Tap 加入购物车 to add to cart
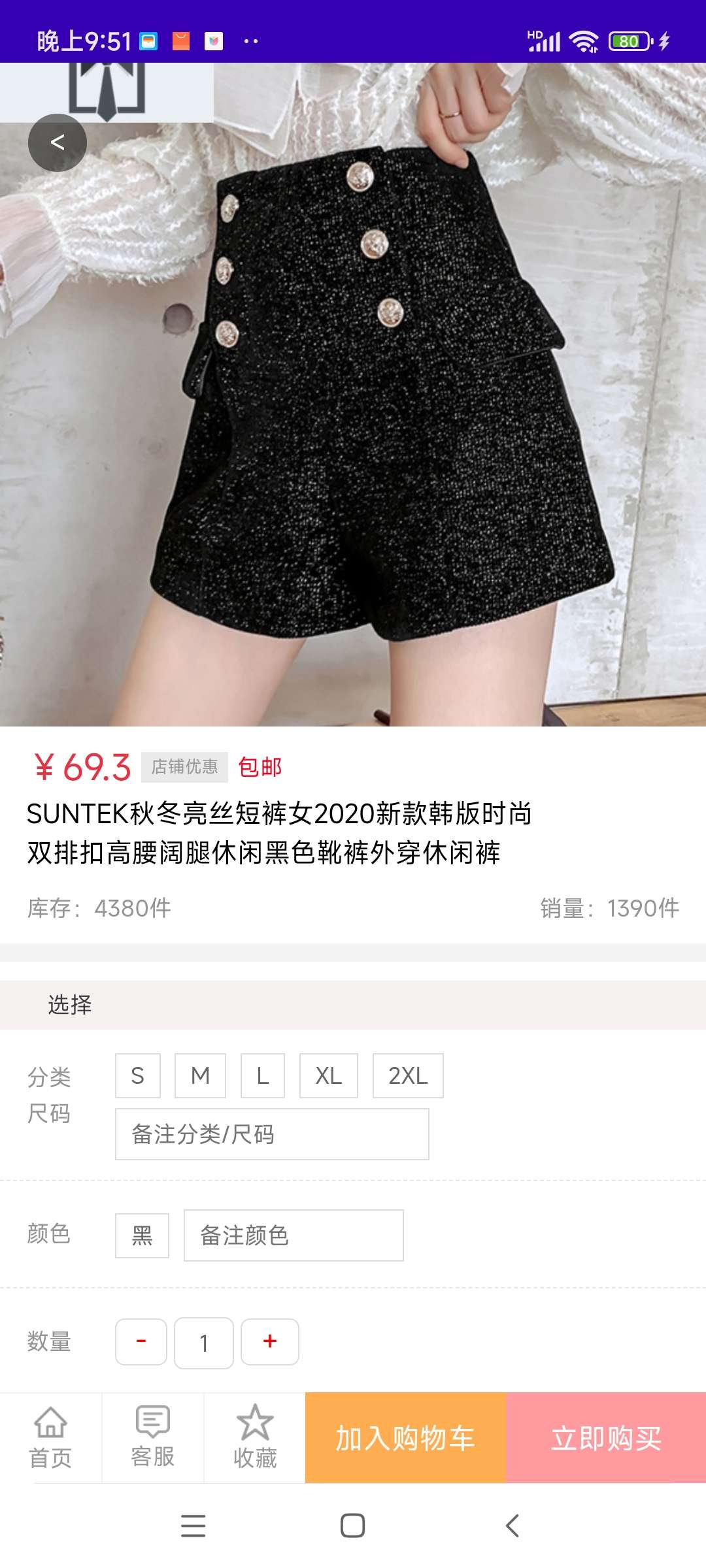 coord(405,1438)
